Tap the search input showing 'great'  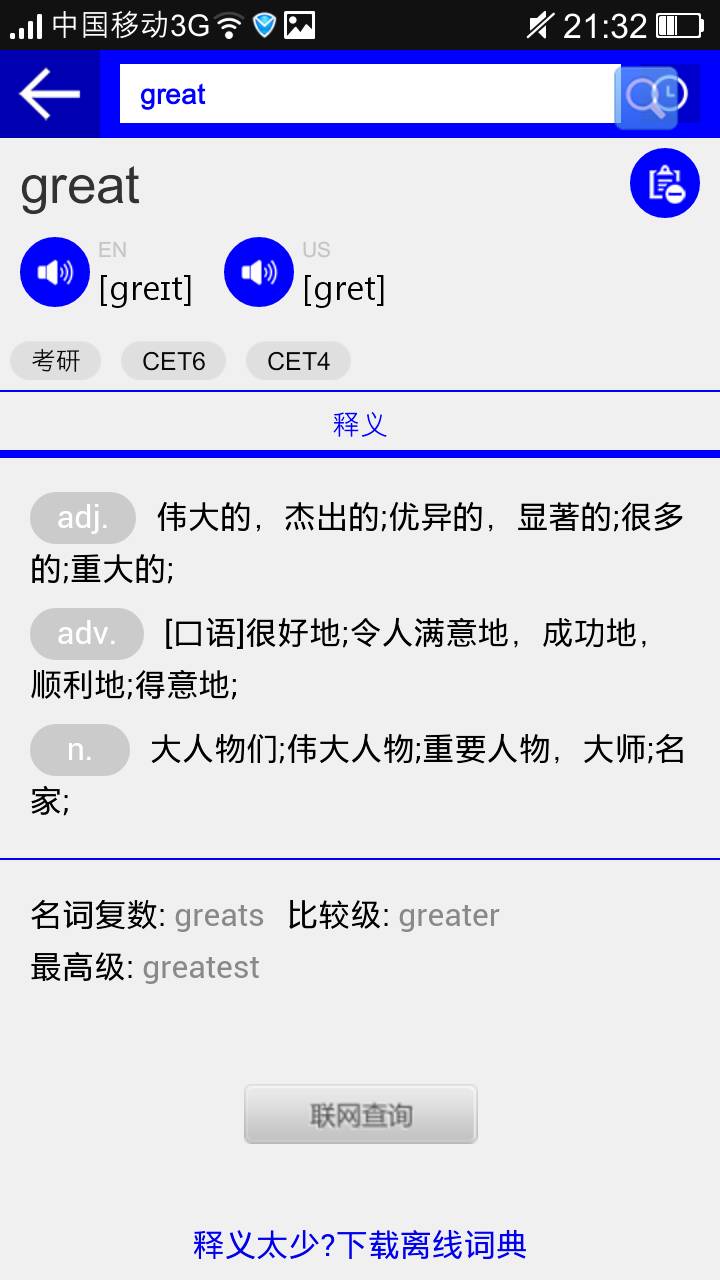coord(367,93)
